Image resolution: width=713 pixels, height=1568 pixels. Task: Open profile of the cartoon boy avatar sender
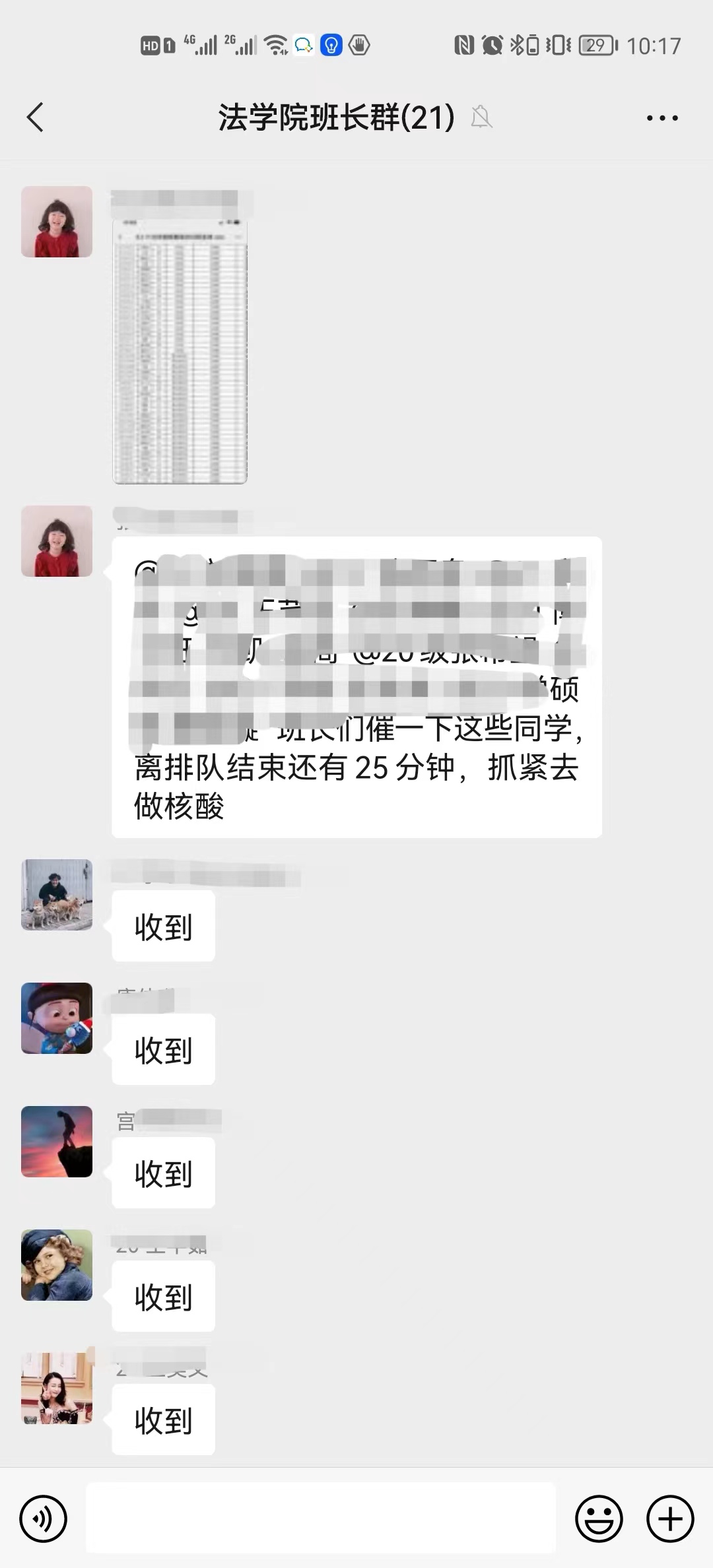[57, 1018]
